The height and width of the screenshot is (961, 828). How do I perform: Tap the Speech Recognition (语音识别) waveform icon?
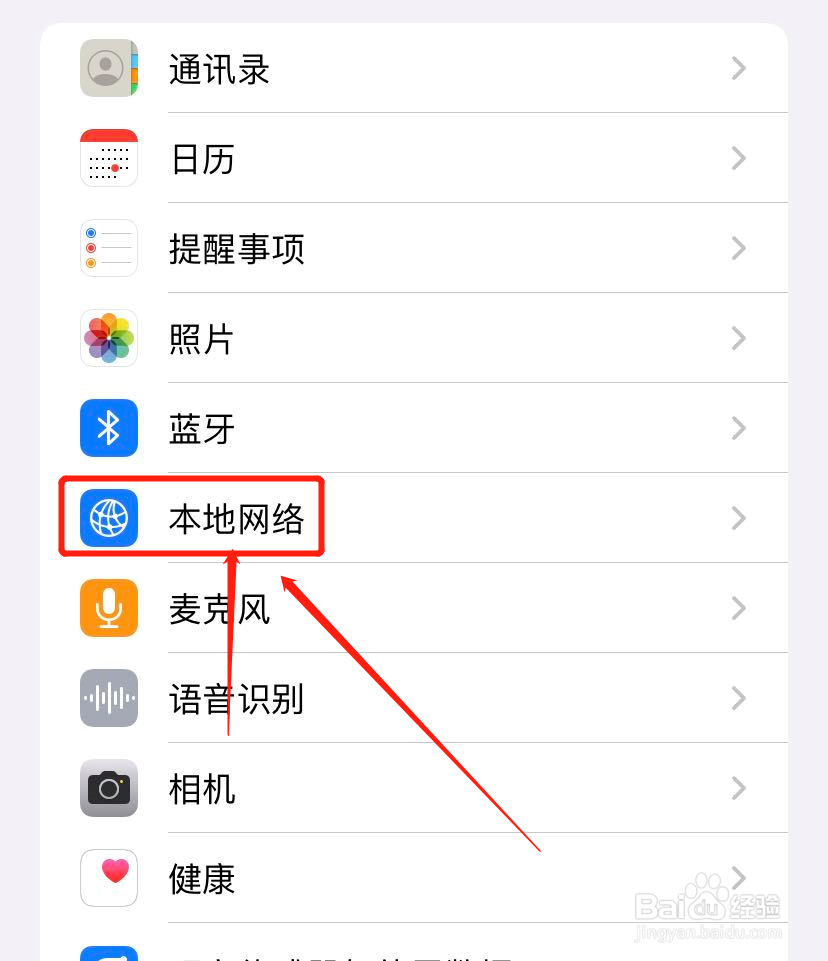click(108, 698)
